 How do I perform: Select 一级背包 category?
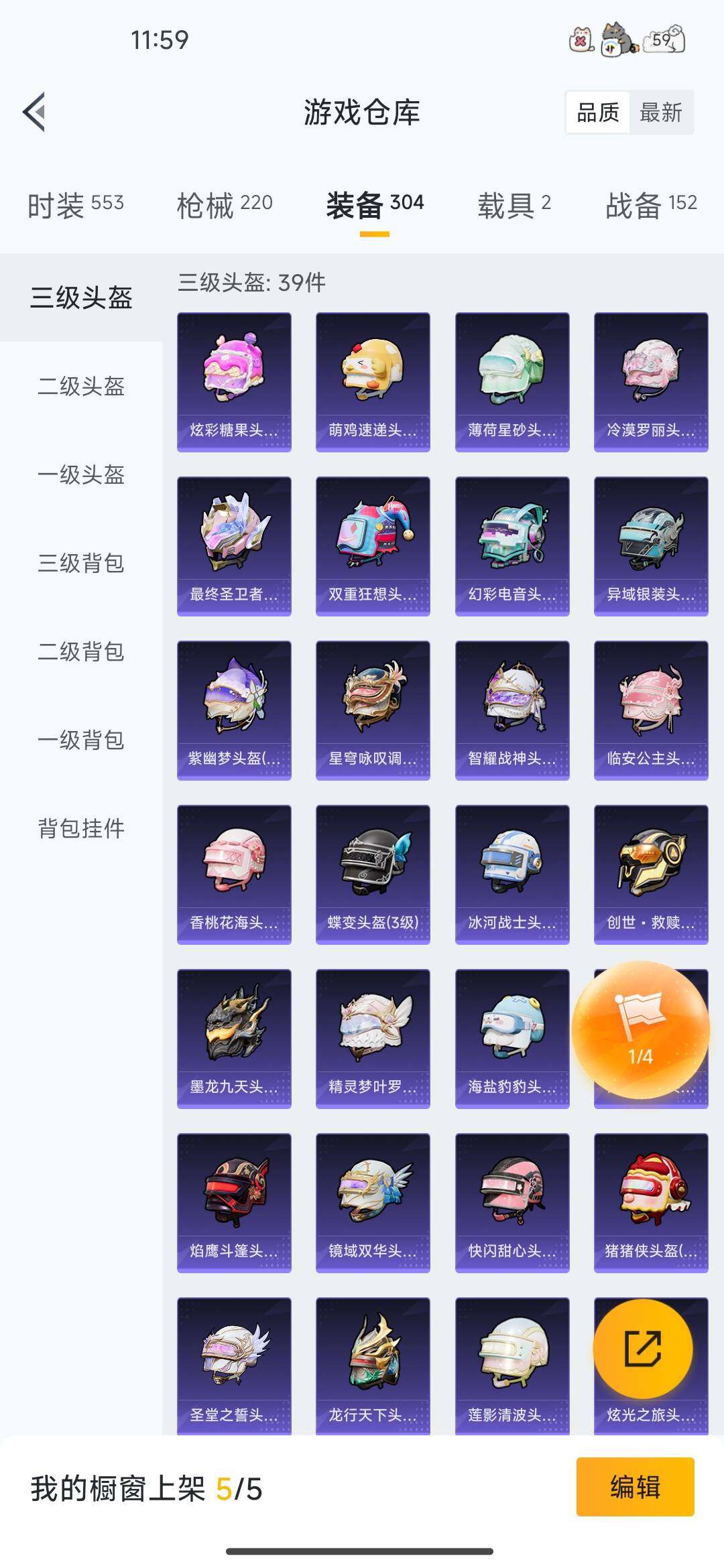click(x=81, y=740)
